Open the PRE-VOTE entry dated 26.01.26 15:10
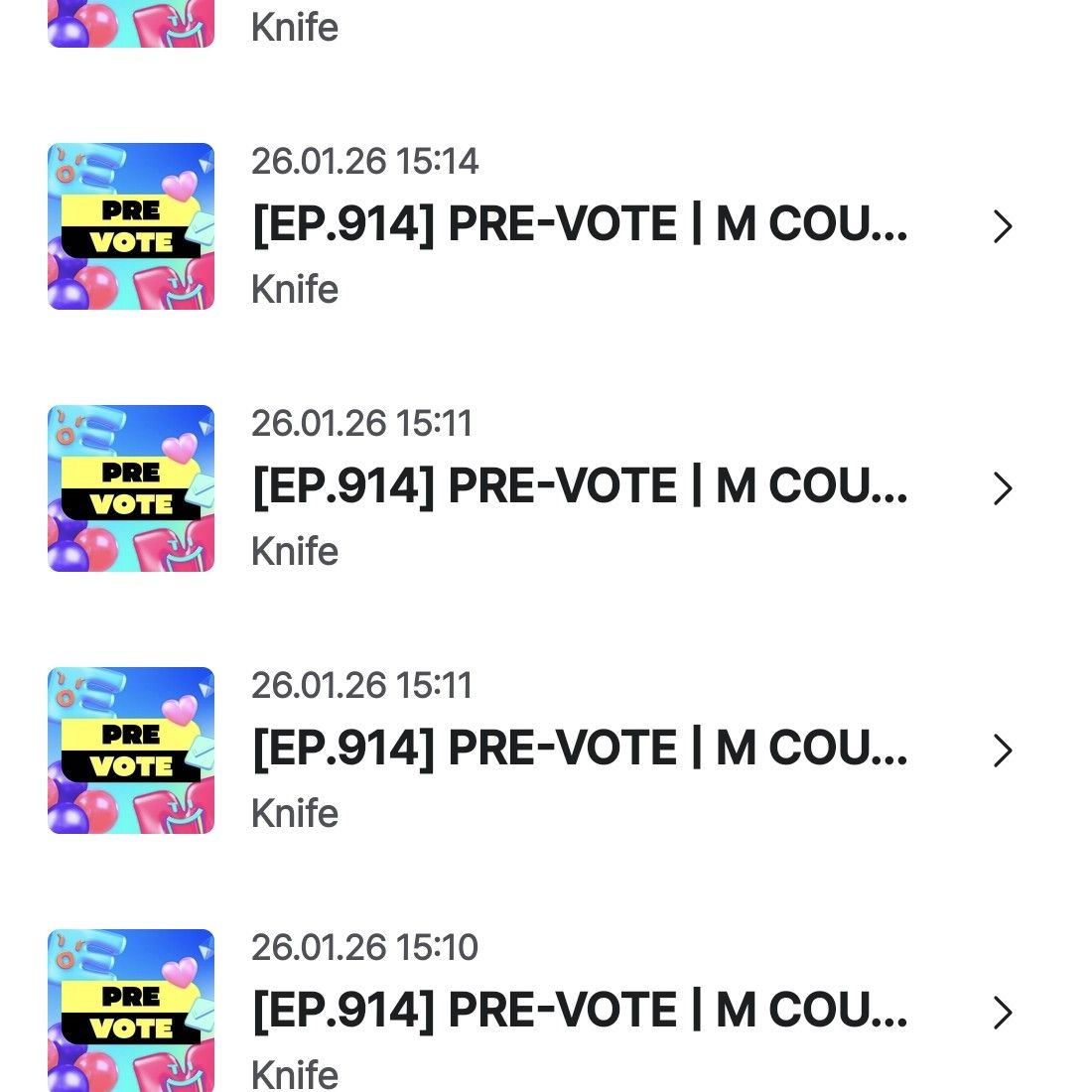 click(579, 1011)
